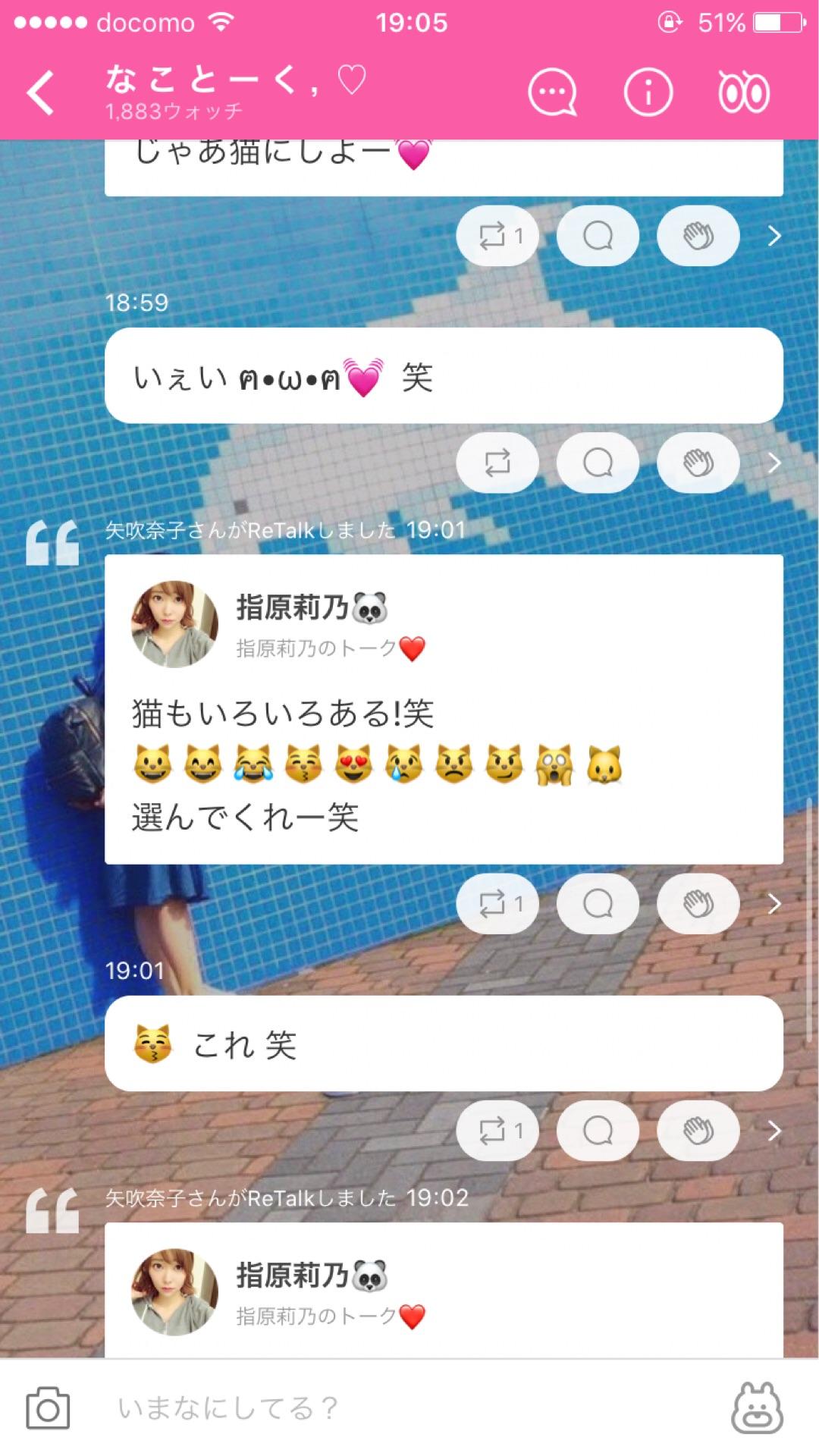
Task: ReTalk the これ 笑 message
Action: click(497, 1129)
